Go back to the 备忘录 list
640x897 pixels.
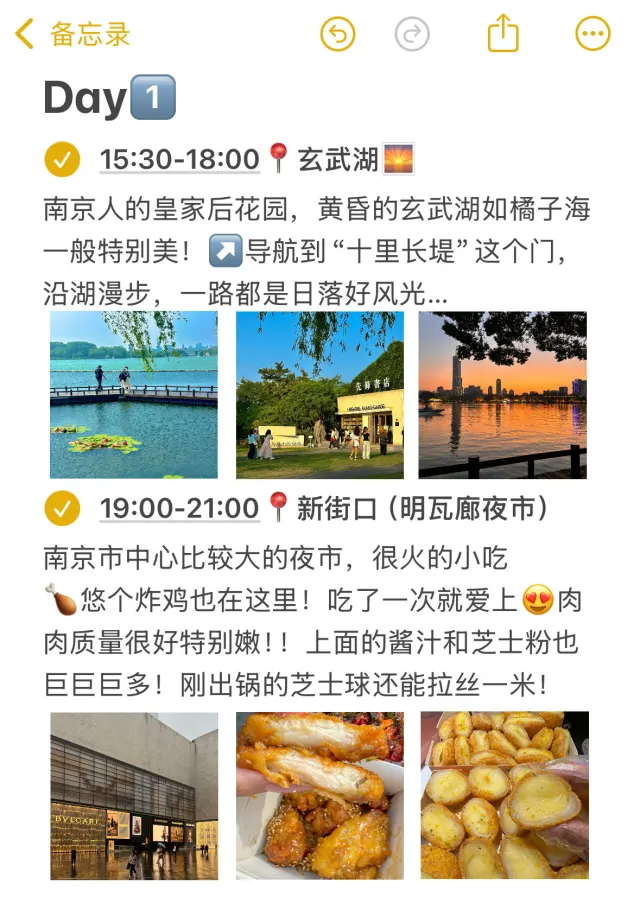72,34
